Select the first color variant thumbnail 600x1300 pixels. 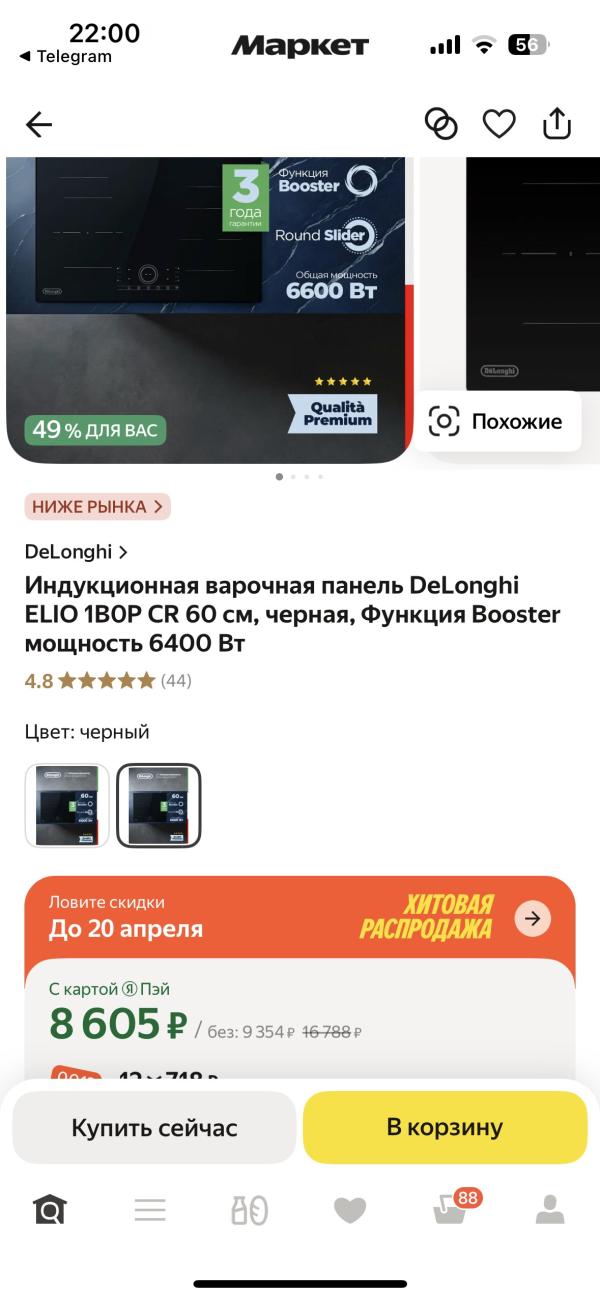point(67,805)
